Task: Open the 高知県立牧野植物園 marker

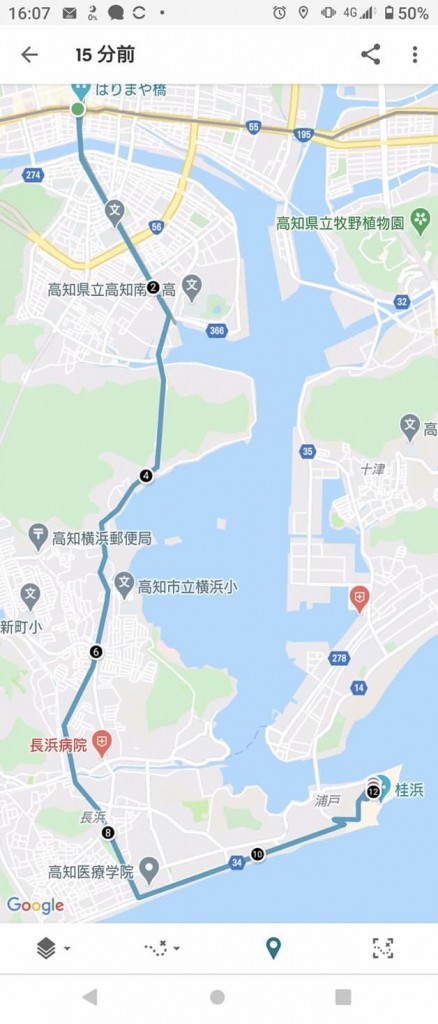Action: coord(421,221)
